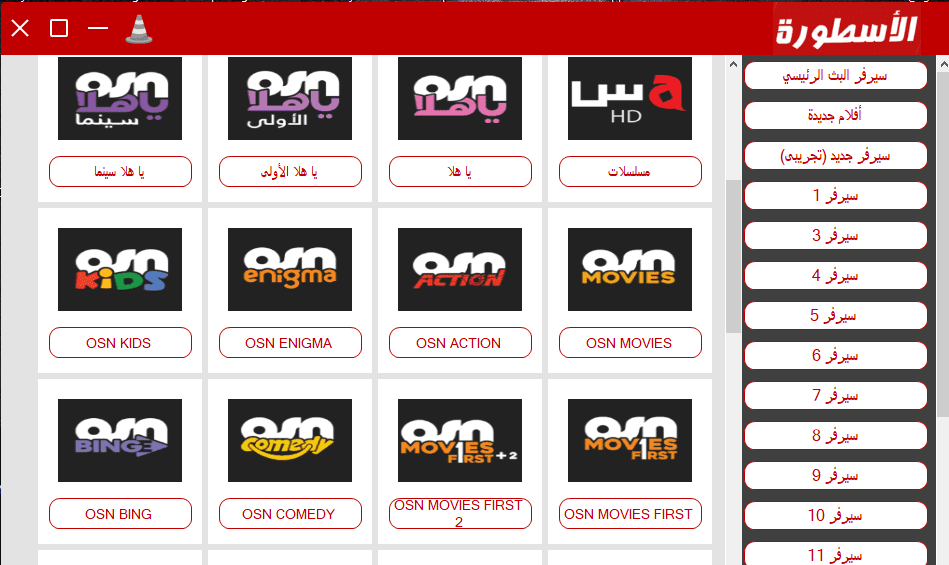Screen dimensions: 949x565
Task: Open OSN MOVIES channel
Action: [x=631, y=343]
